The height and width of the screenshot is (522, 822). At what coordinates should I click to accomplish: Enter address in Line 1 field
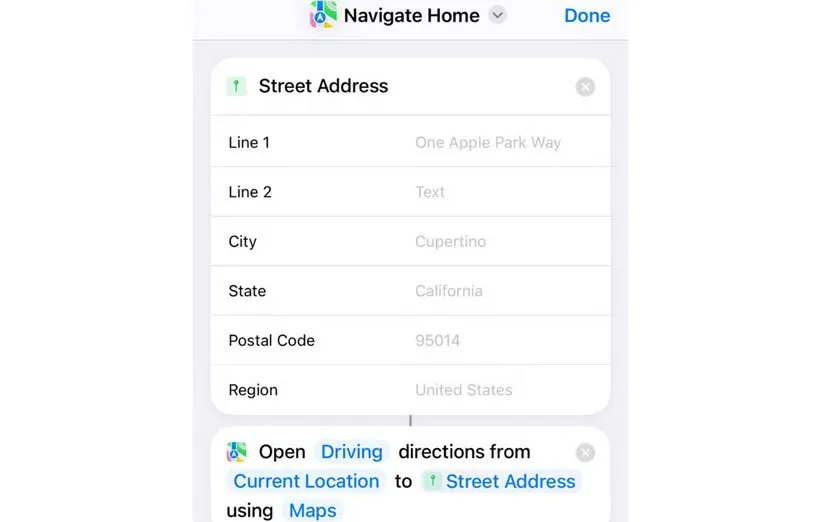pyautogui.click(x=488, y=142)
